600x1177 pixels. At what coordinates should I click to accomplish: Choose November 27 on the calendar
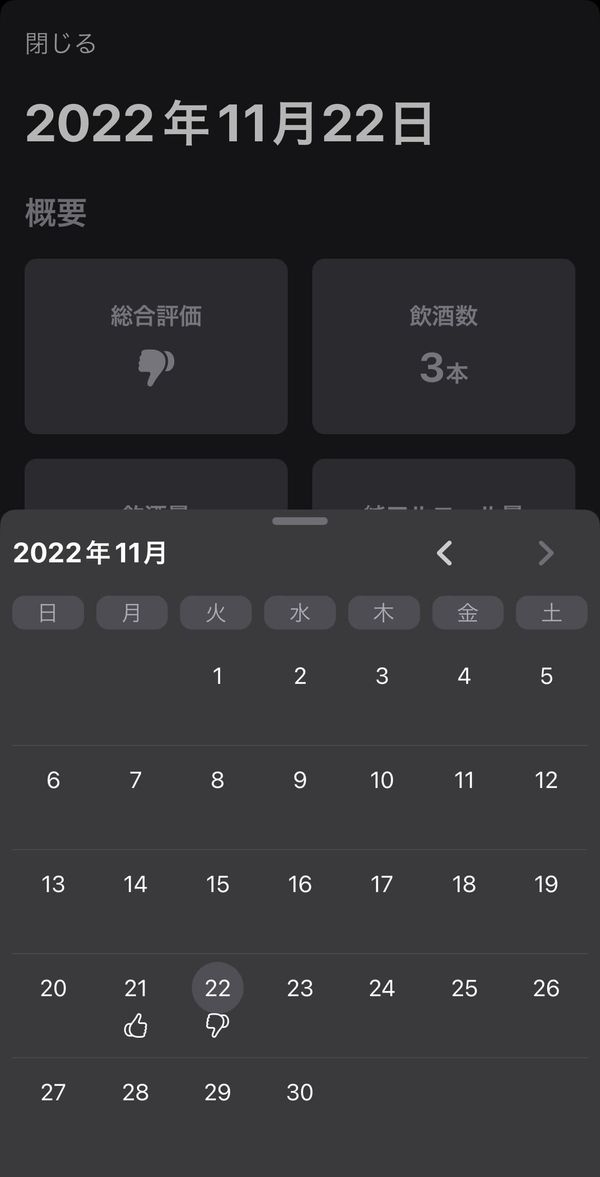tap(53, 1092)
